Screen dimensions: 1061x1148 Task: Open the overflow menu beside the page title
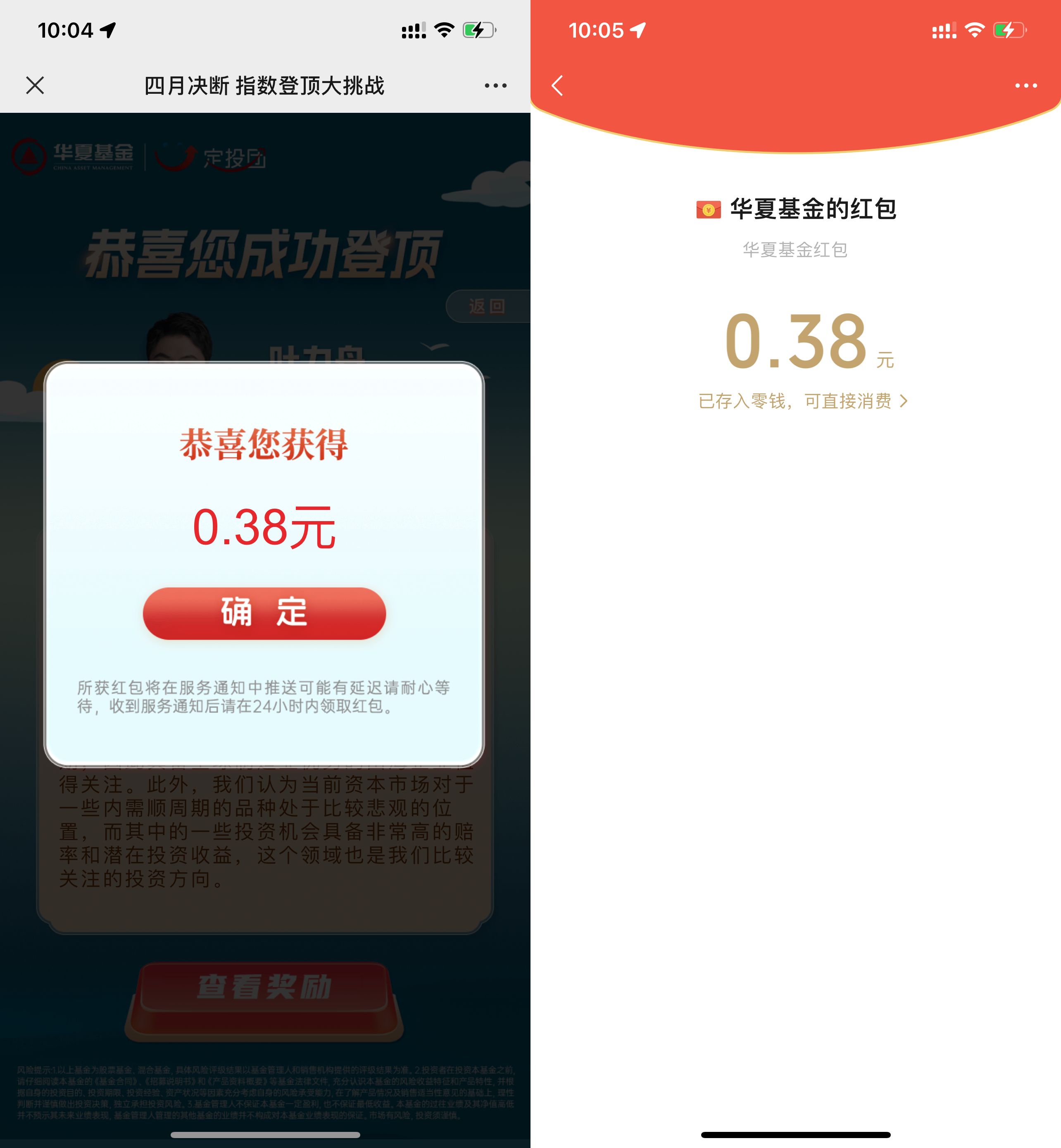pyautogui.click(x=495, y=86)
